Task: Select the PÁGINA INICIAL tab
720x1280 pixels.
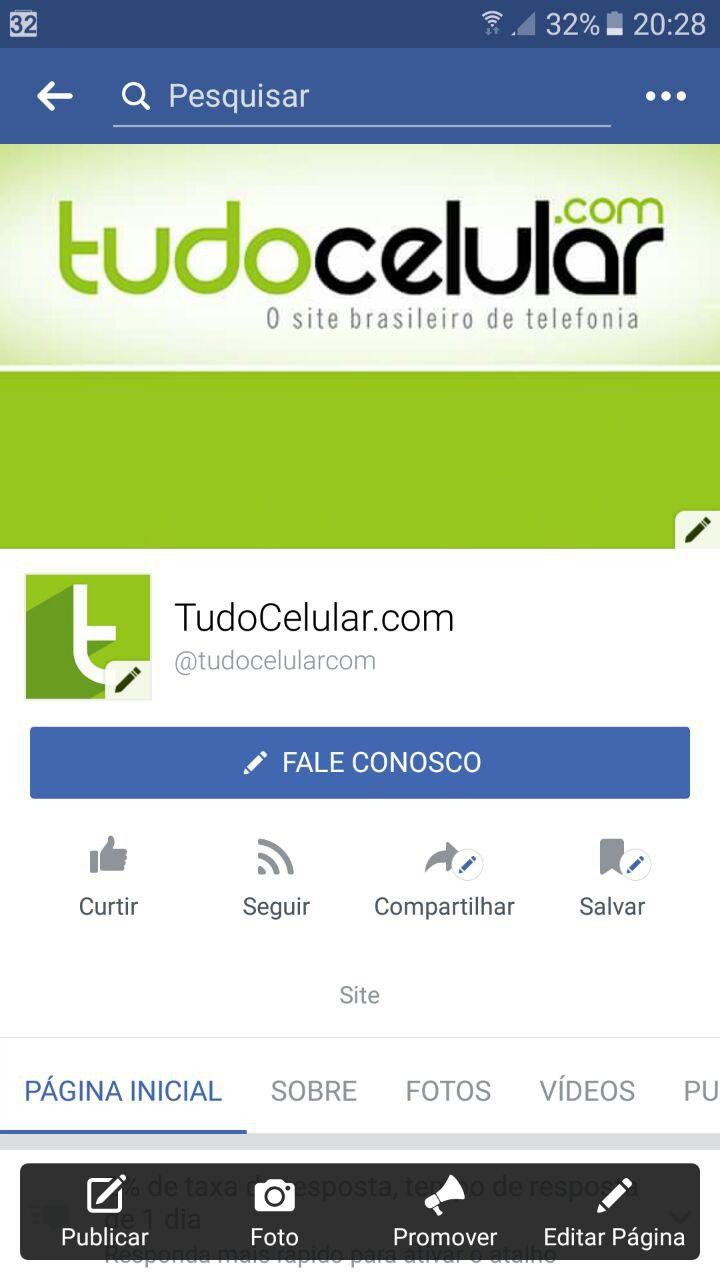Action: (123, 1090)
